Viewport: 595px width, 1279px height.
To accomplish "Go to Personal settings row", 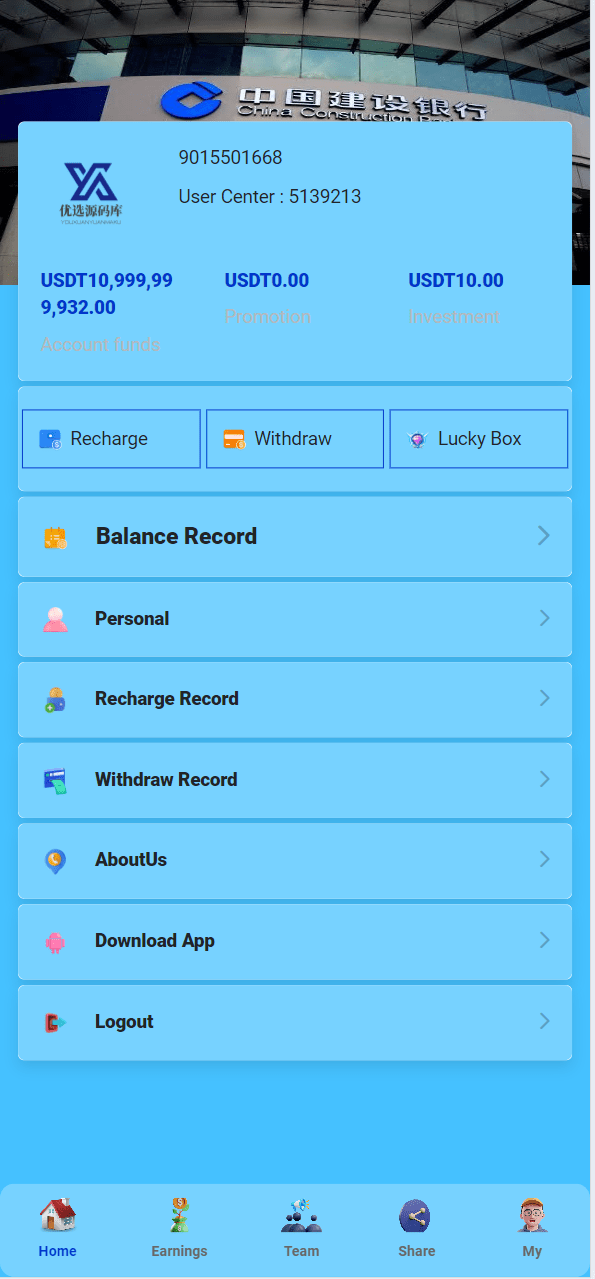I will pos(295,619).
